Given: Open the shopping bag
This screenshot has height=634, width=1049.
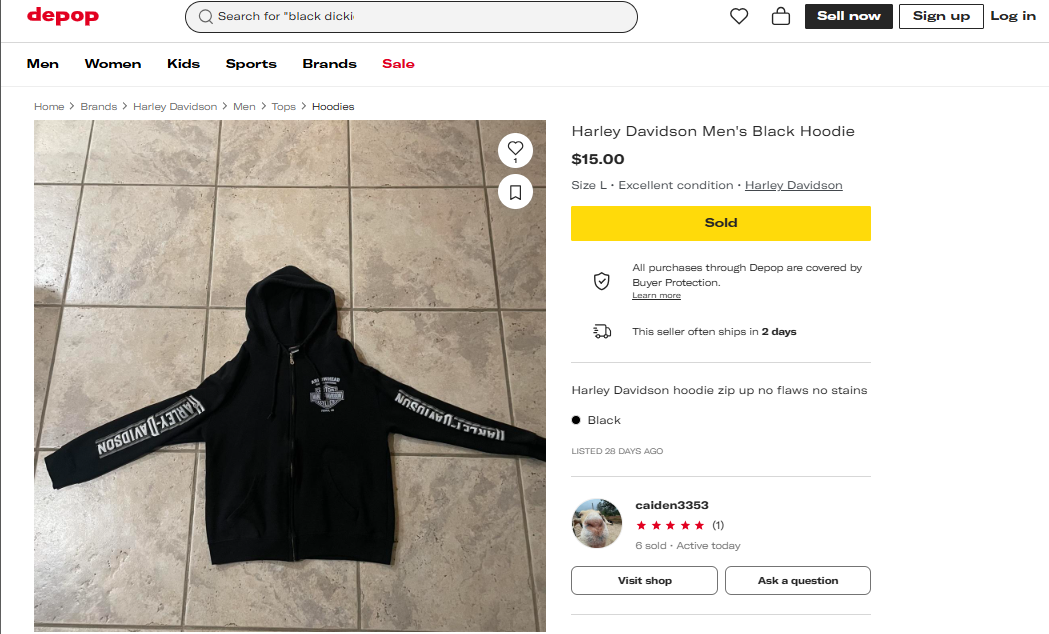Looking at the screenshot, I should [x=781, y=16].
